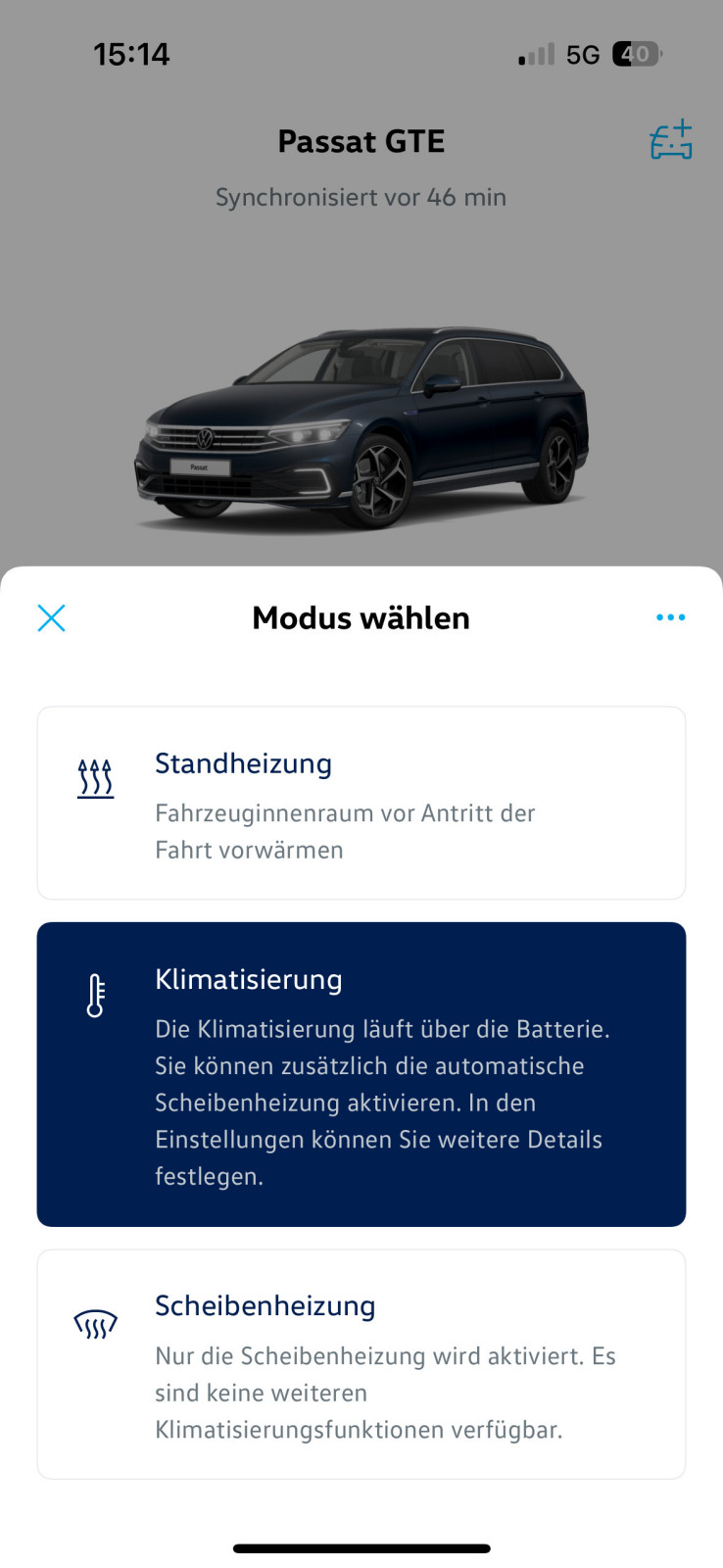Screen dimensions: 723x1568
Task: Tap the Synchronisiert vor 46 min text
Action: (x=361, y=197)
